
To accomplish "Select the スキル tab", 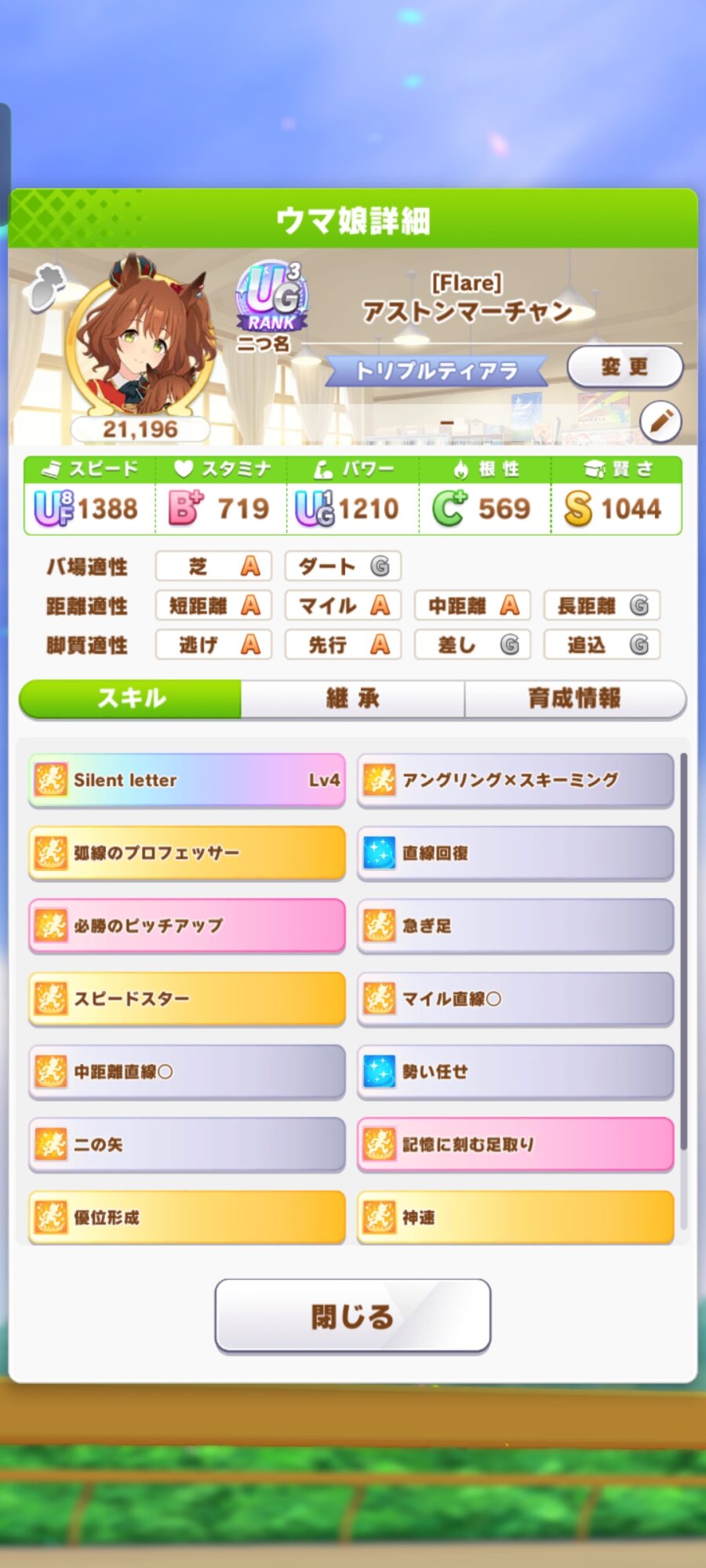I will [131, 698].
